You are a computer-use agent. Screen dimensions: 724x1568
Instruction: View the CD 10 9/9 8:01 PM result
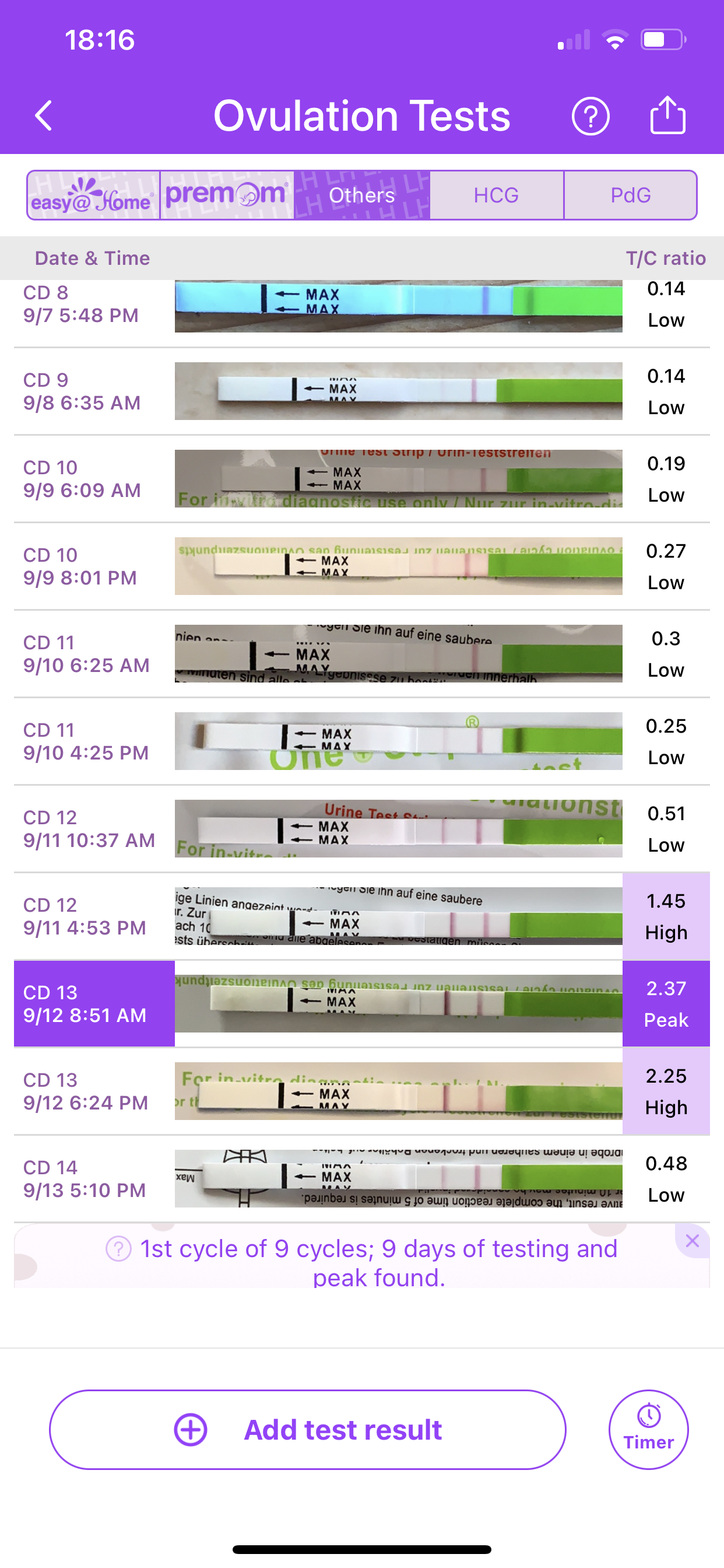[x=361, y=566]
